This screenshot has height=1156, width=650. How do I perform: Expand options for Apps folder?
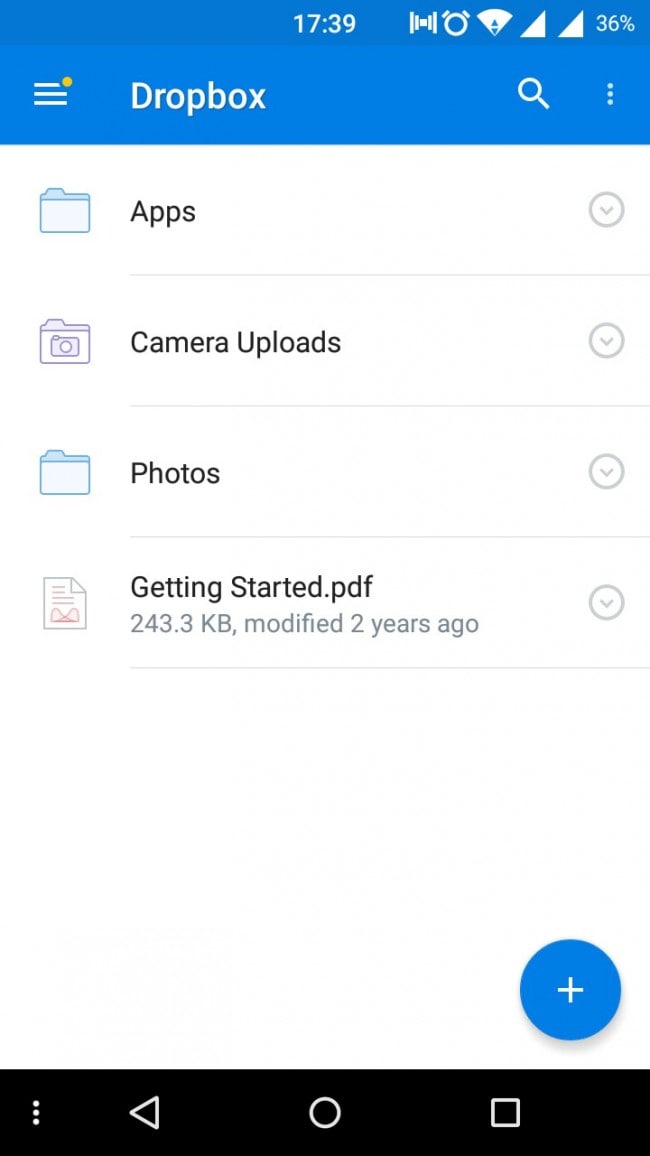coord(606,210)
